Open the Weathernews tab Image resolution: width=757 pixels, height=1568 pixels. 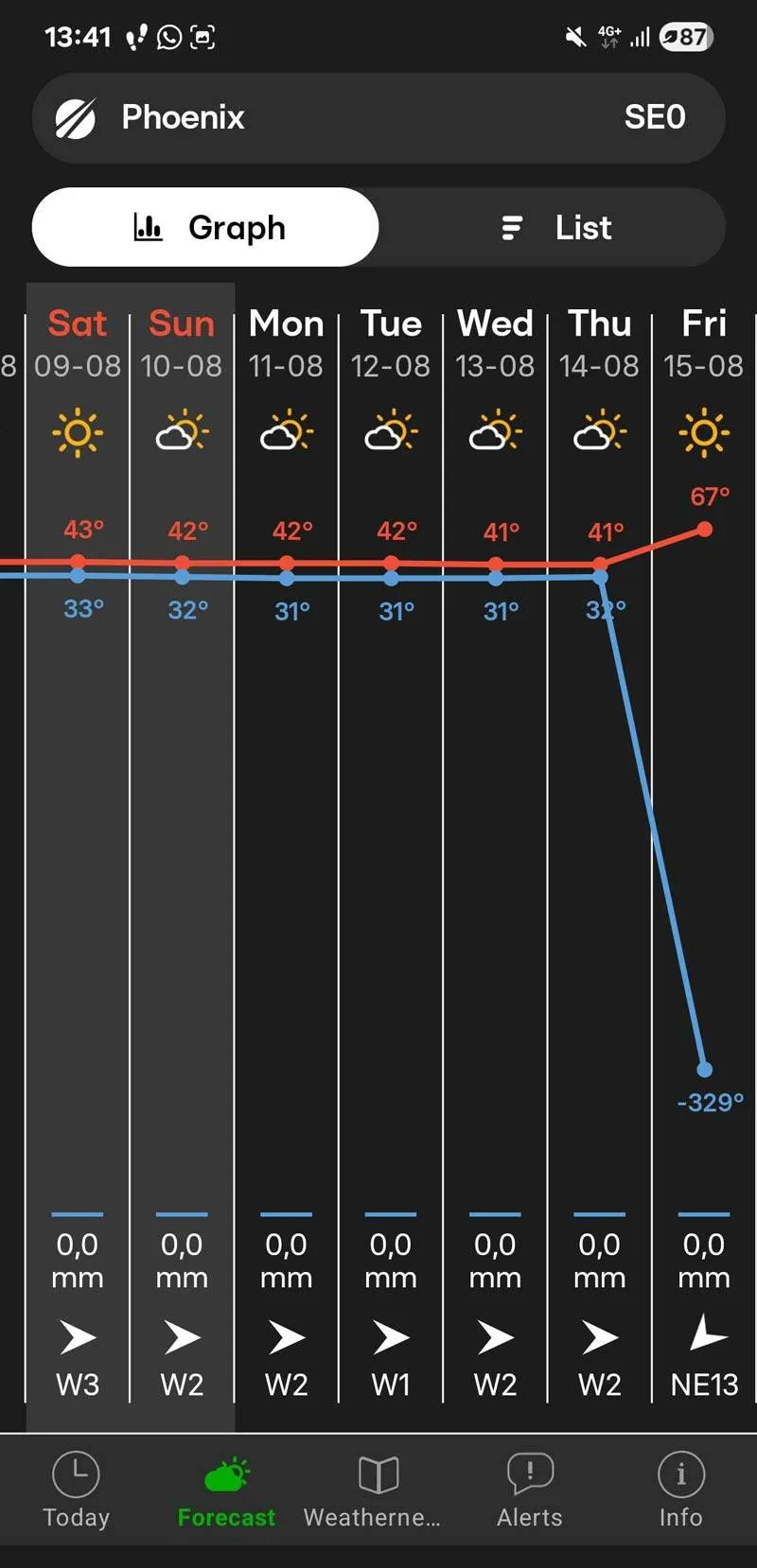[x=373, y=1490]
